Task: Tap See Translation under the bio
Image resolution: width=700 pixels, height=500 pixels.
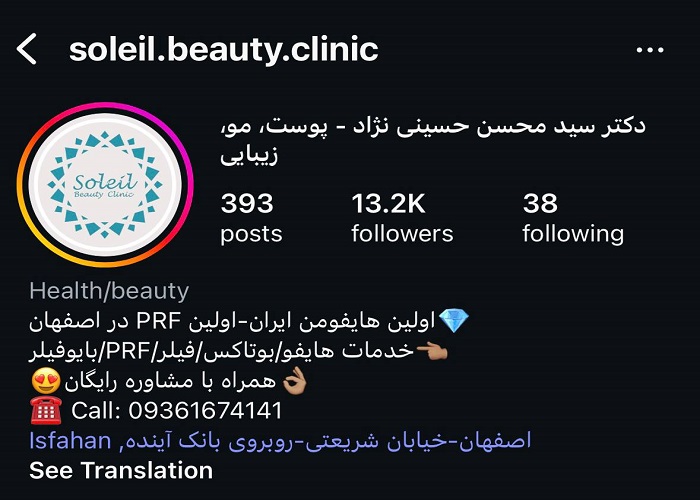Action: pyautogui.click(x=121, y=470)
